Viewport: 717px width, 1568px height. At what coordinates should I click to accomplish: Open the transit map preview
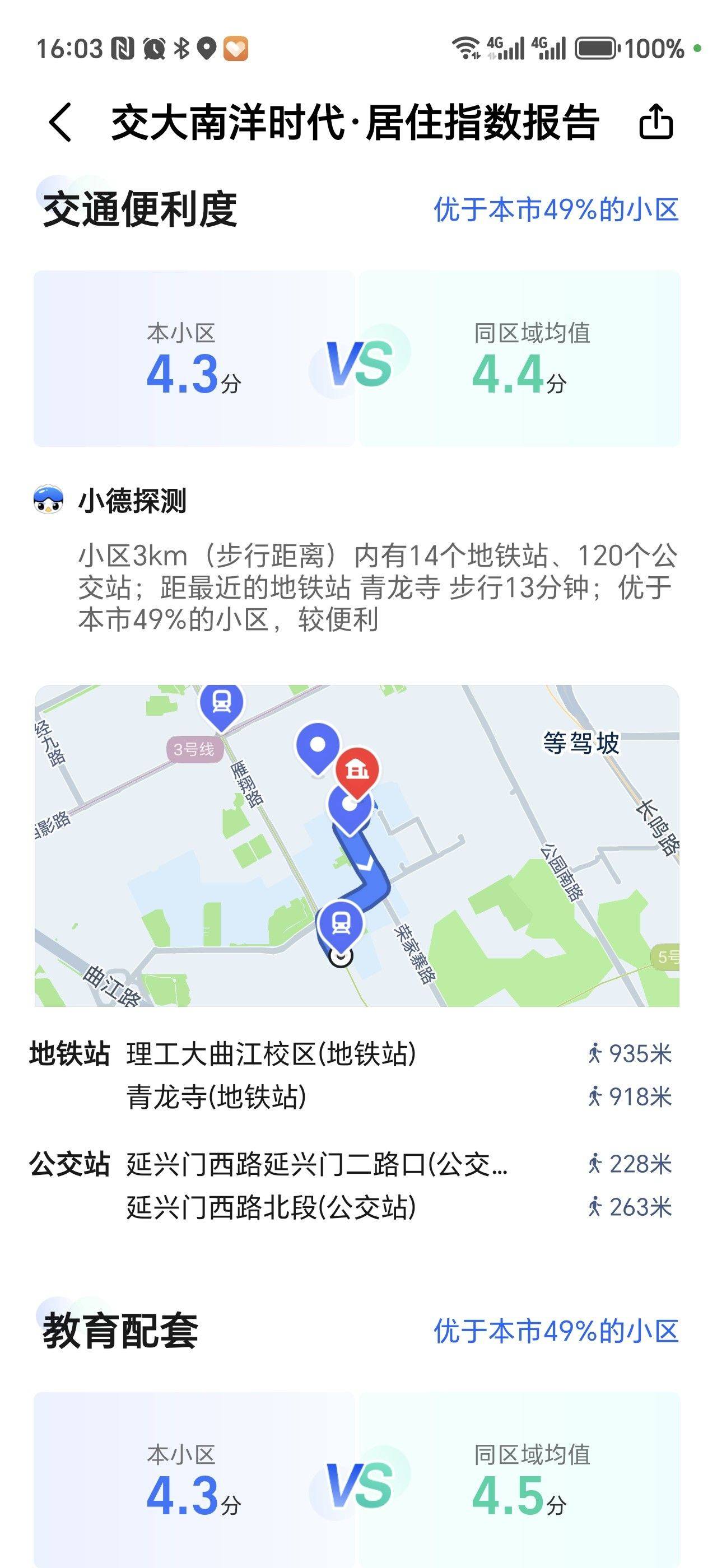[357, 845]
